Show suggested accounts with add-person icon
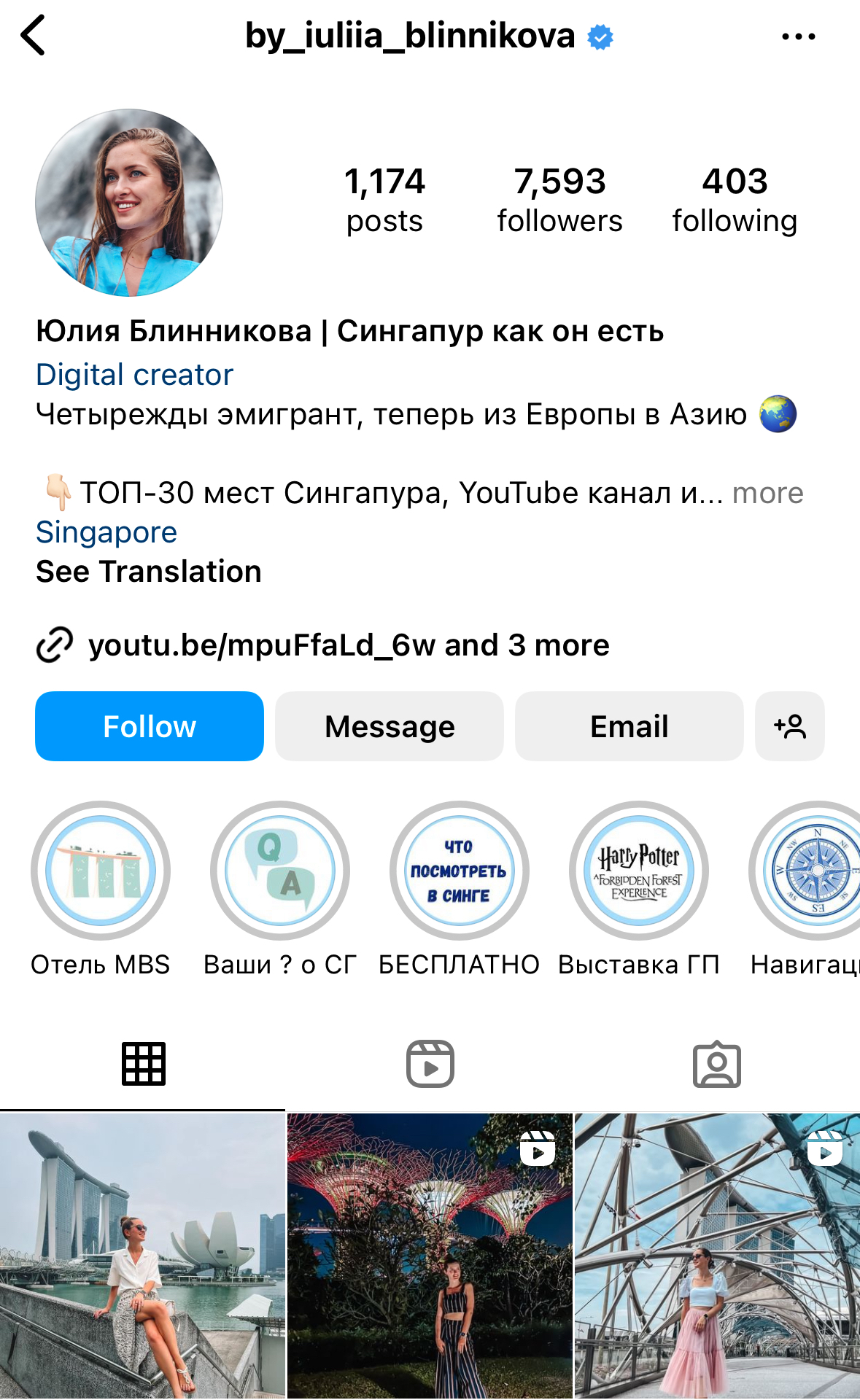Image resolution: width=860 pixels, height=1400 pixels. [790, 726]
